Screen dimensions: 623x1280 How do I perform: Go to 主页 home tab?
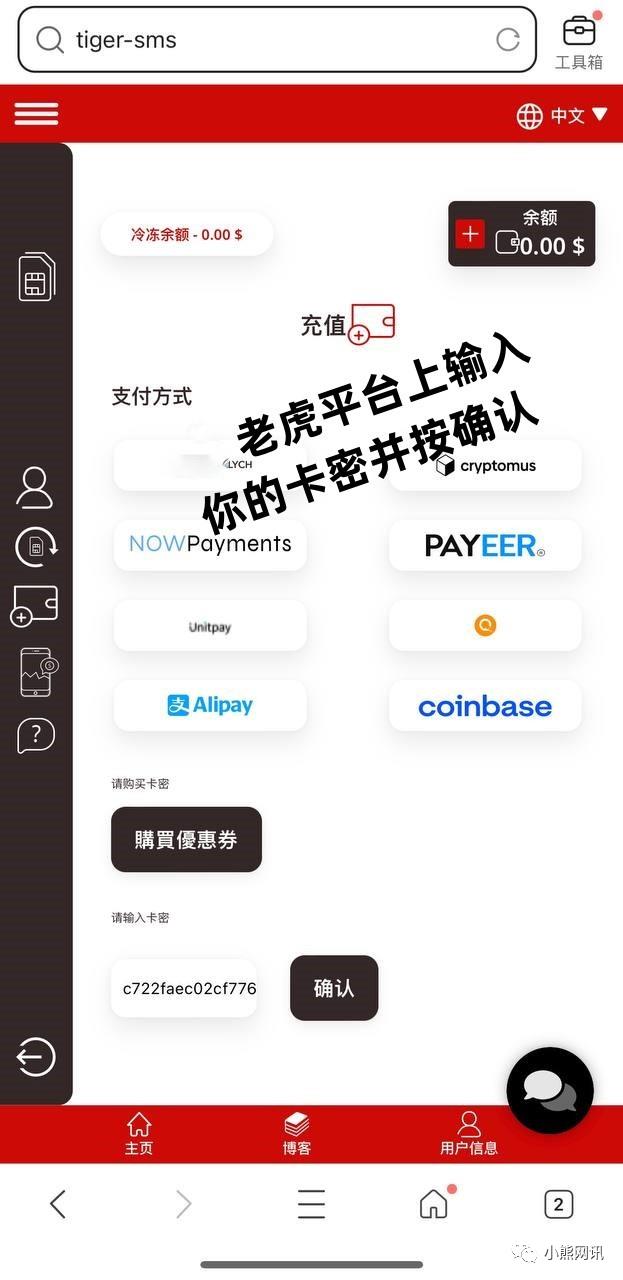(139, 1134)
